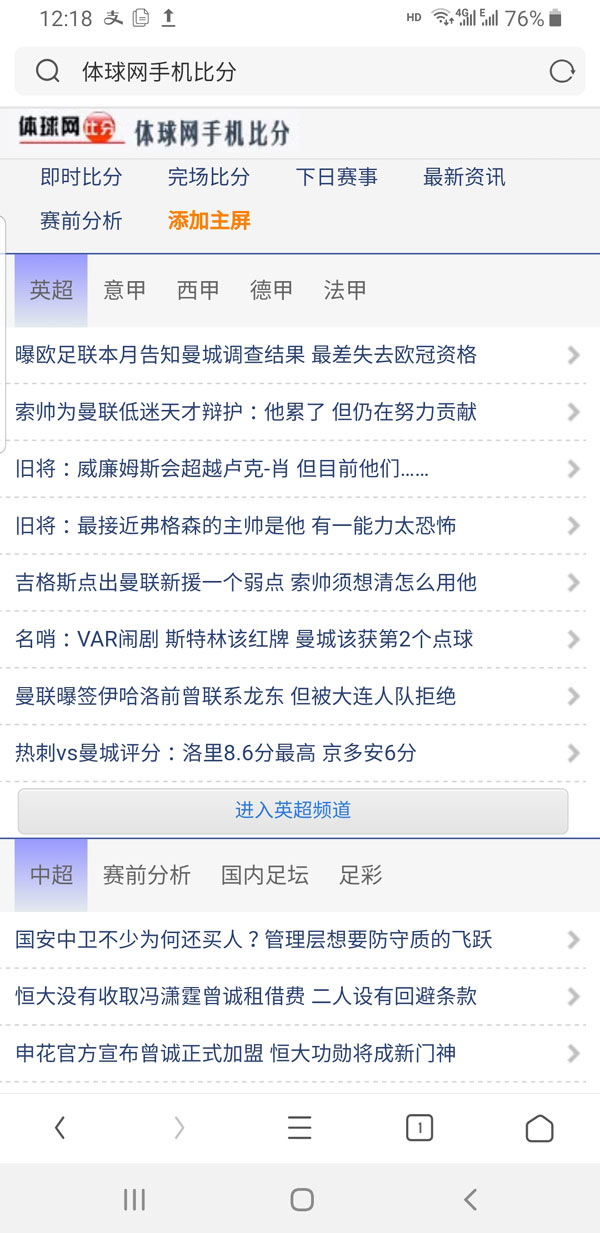Open article 申花官方宣布曾诚正式加盟
This screenshot has width=600, height=1233.
[236, 1053]
